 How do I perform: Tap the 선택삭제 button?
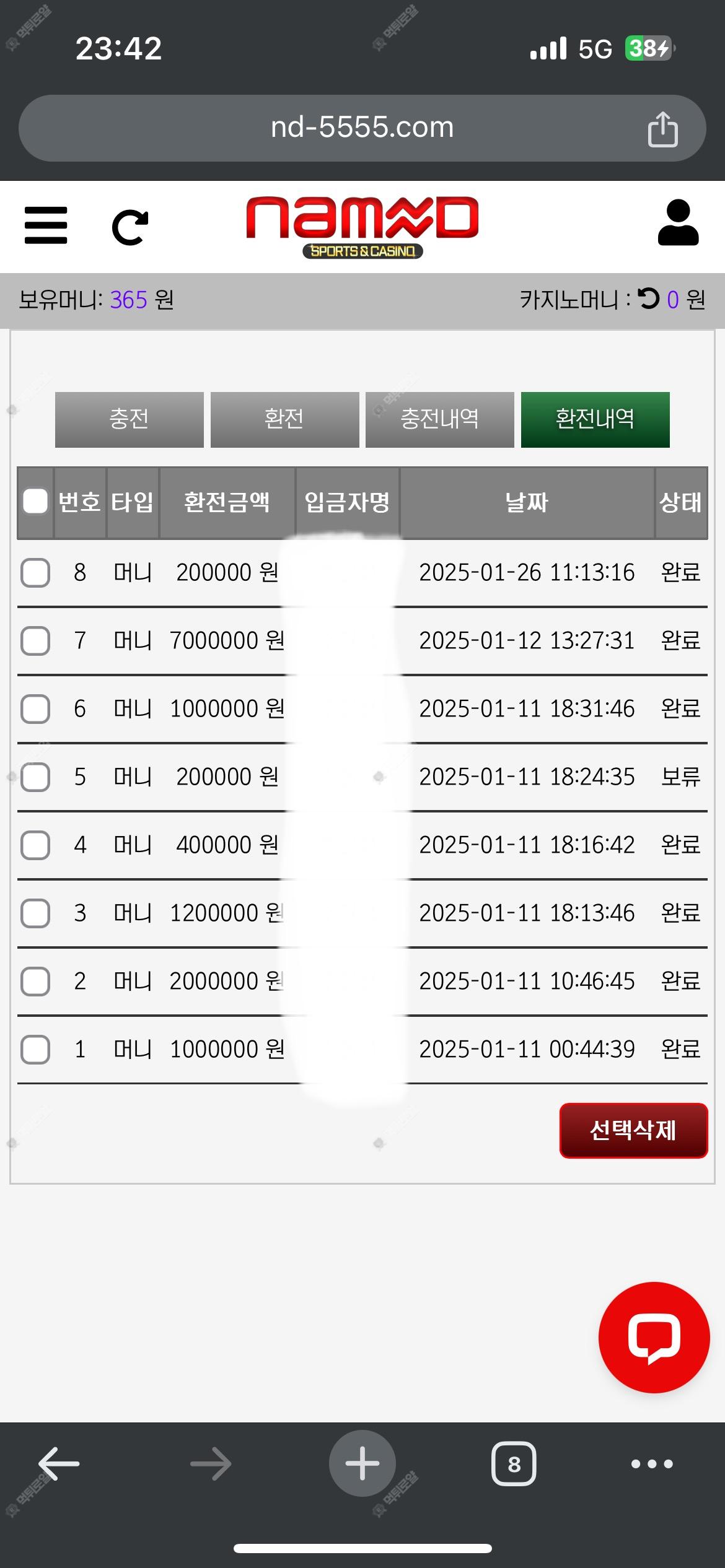(633, 1130)
